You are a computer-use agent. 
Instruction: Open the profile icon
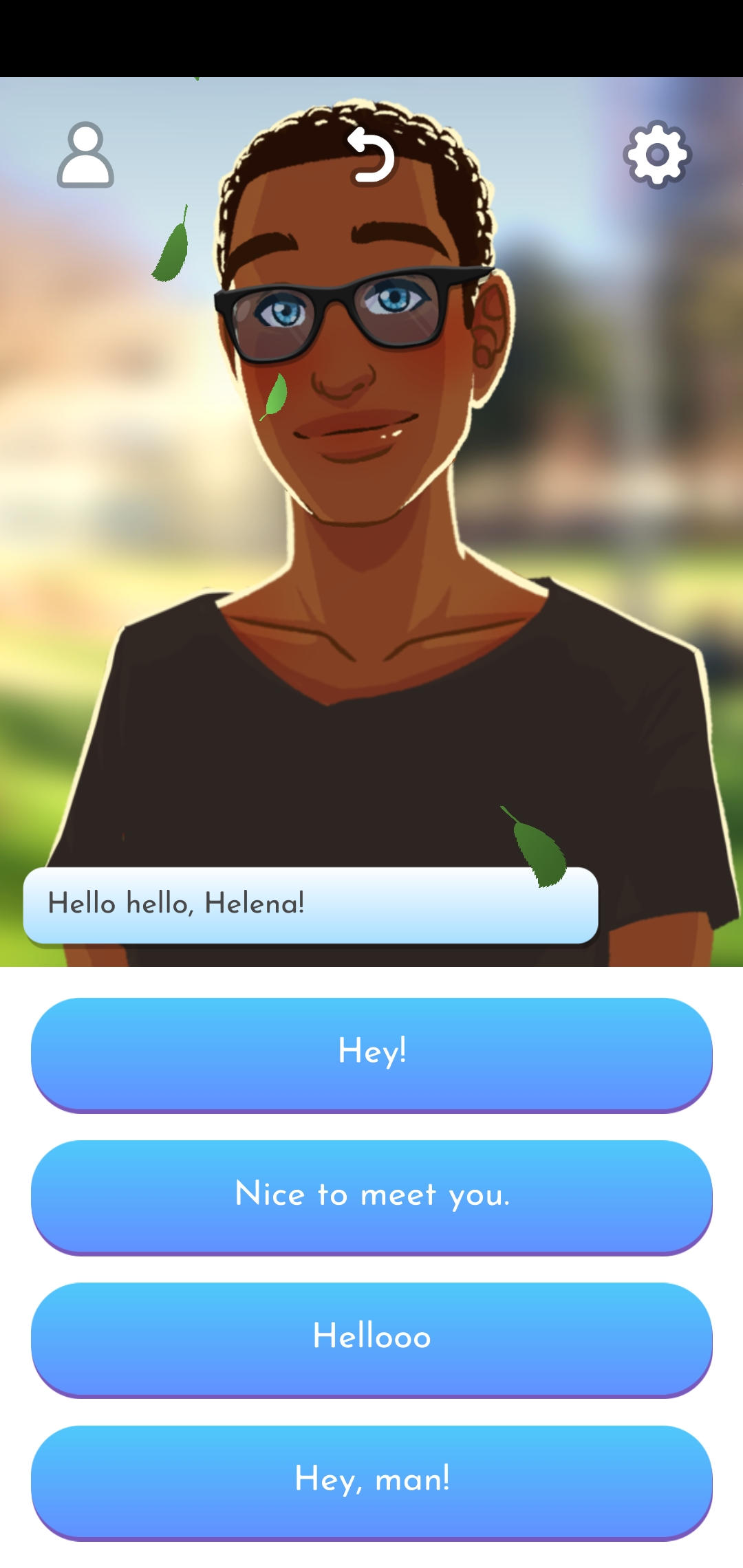click(x=85, y=155)
